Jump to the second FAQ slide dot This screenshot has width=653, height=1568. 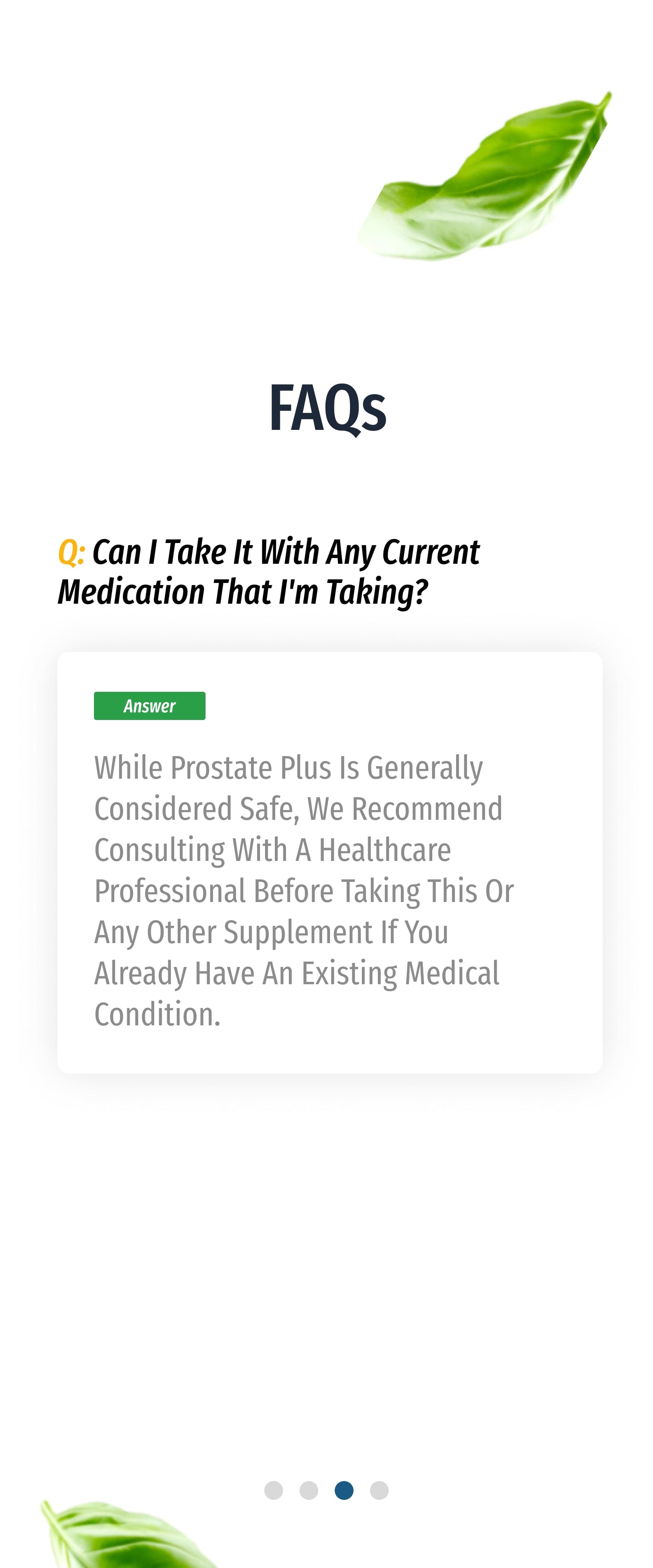308,1490
